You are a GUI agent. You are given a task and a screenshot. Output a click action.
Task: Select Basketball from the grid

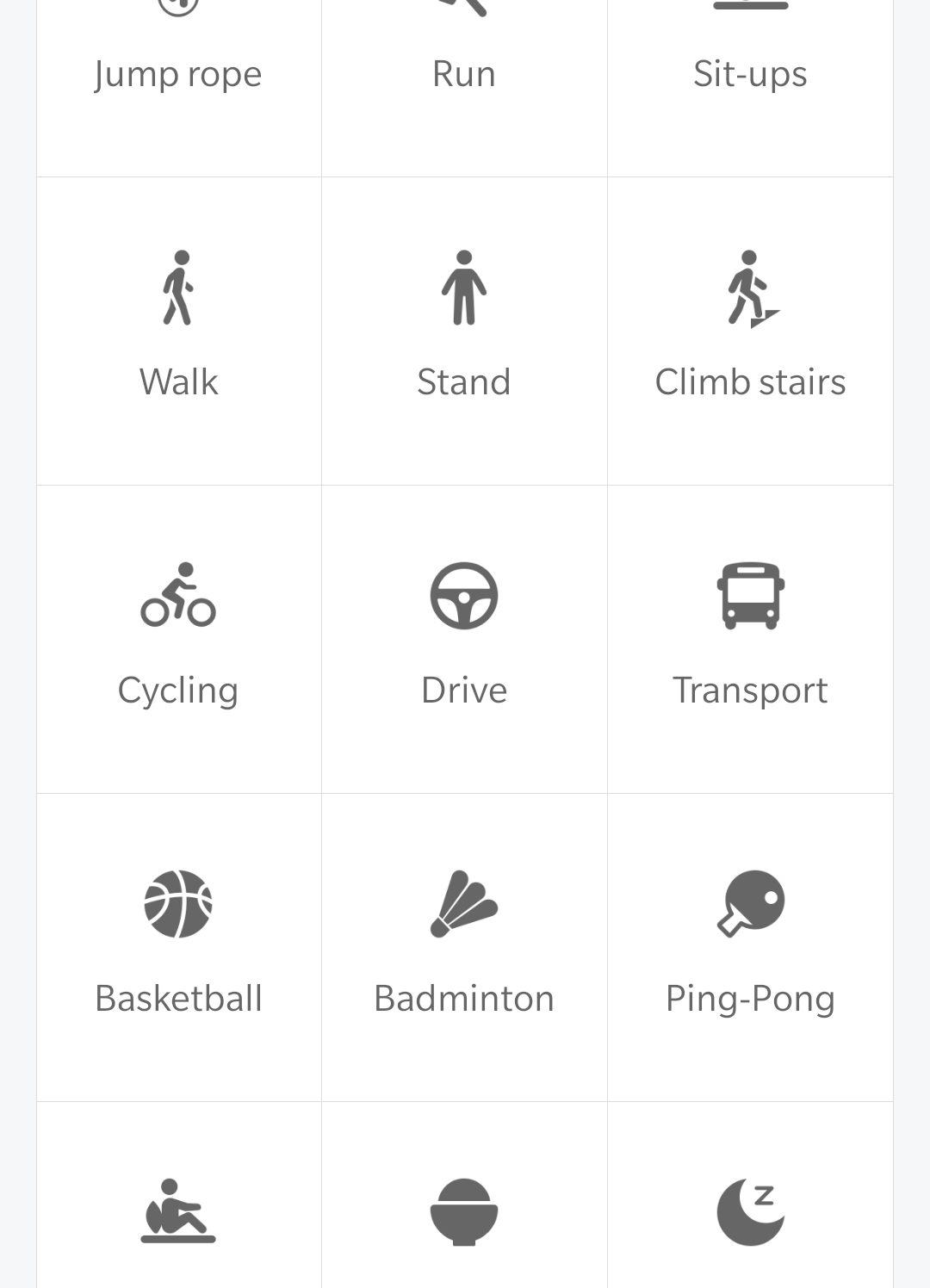pyautogui.click(x=178, y=947)
